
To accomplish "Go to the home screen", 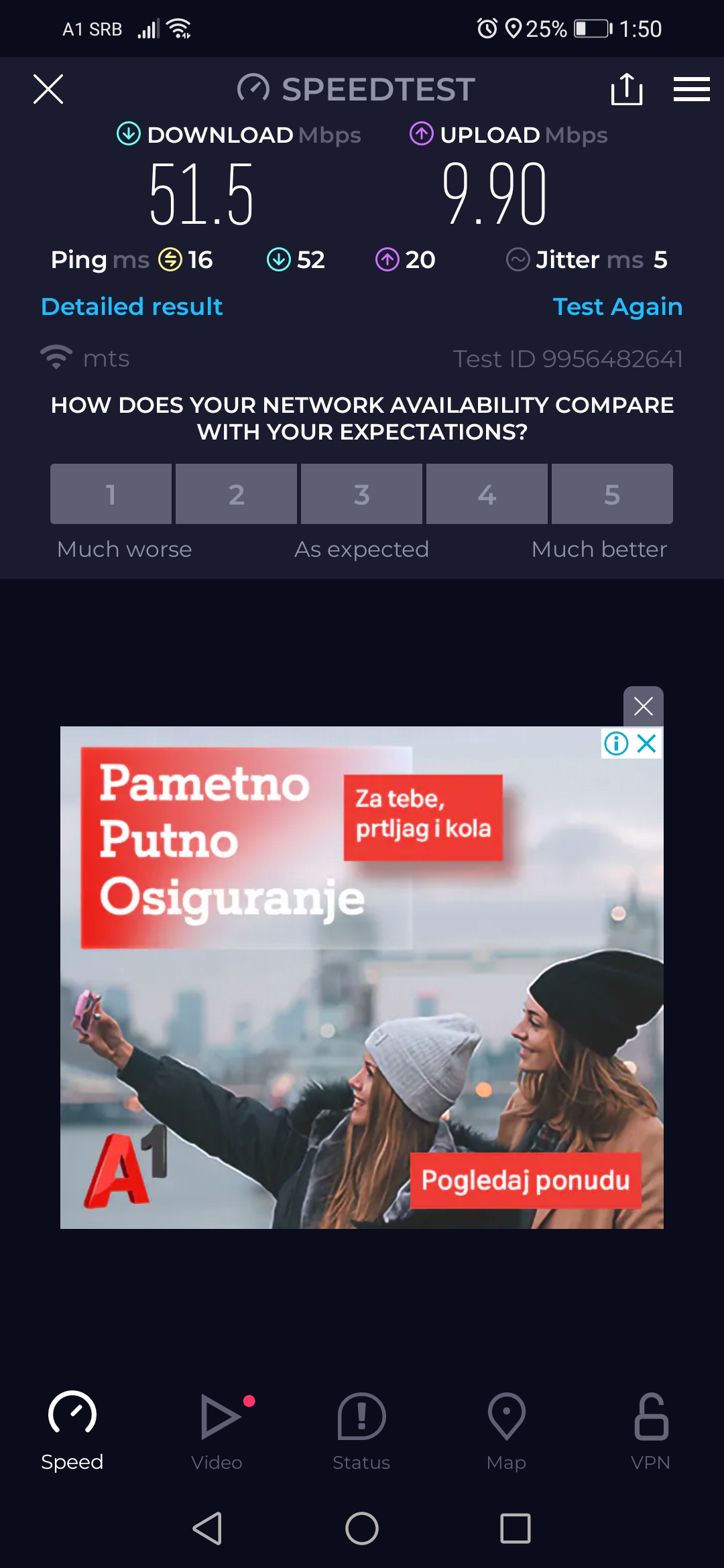I will 362,1528.
